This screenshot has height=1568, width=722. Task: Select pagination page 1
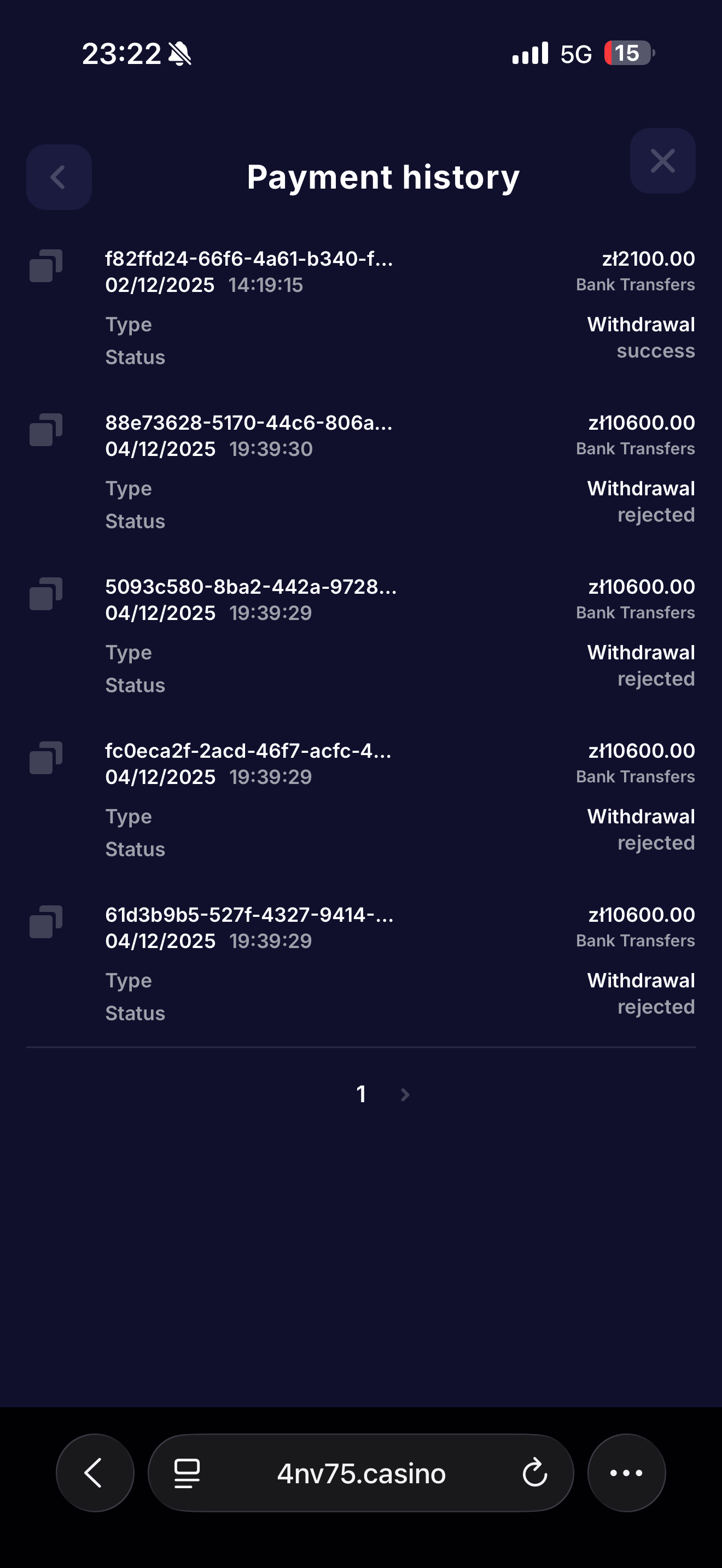point(361,1094)
